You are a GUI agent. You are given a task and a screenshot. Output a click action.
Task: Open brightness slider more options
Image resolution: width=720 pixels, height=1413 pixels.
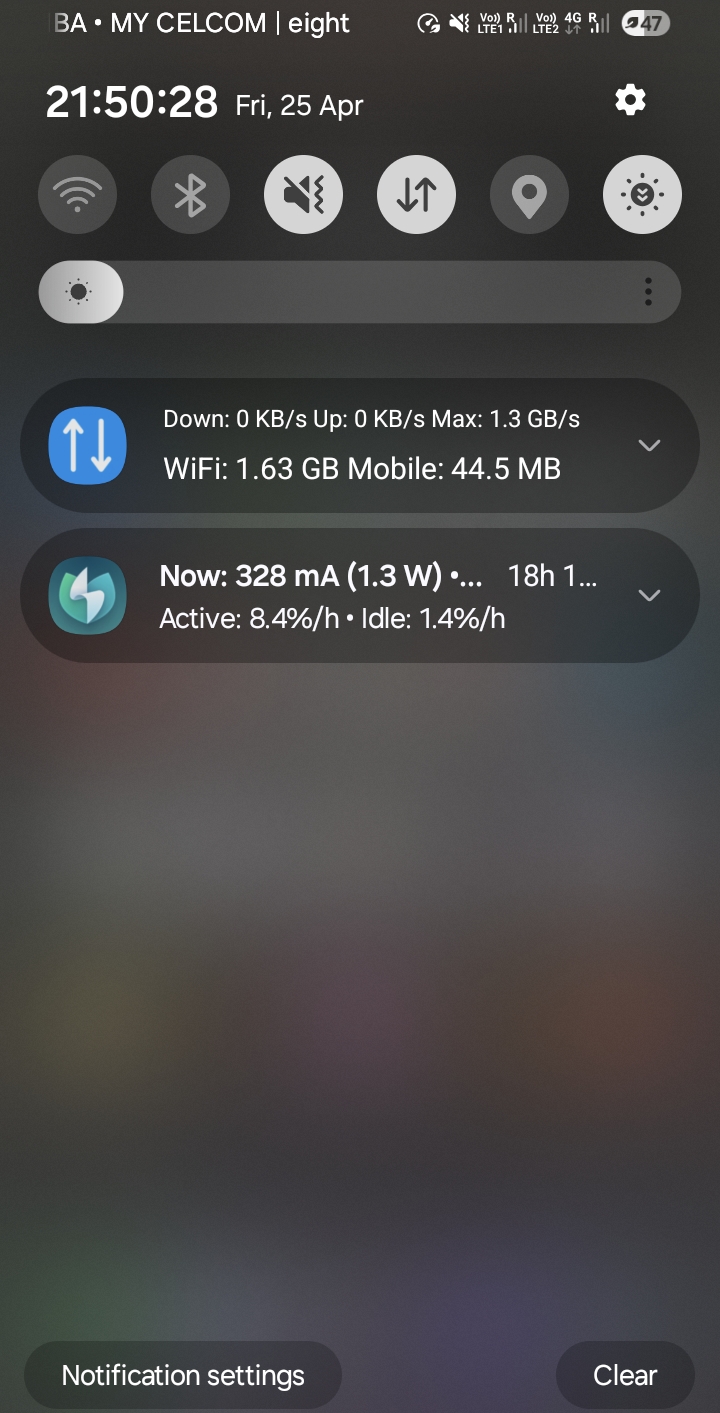click(x=648, y=292)
